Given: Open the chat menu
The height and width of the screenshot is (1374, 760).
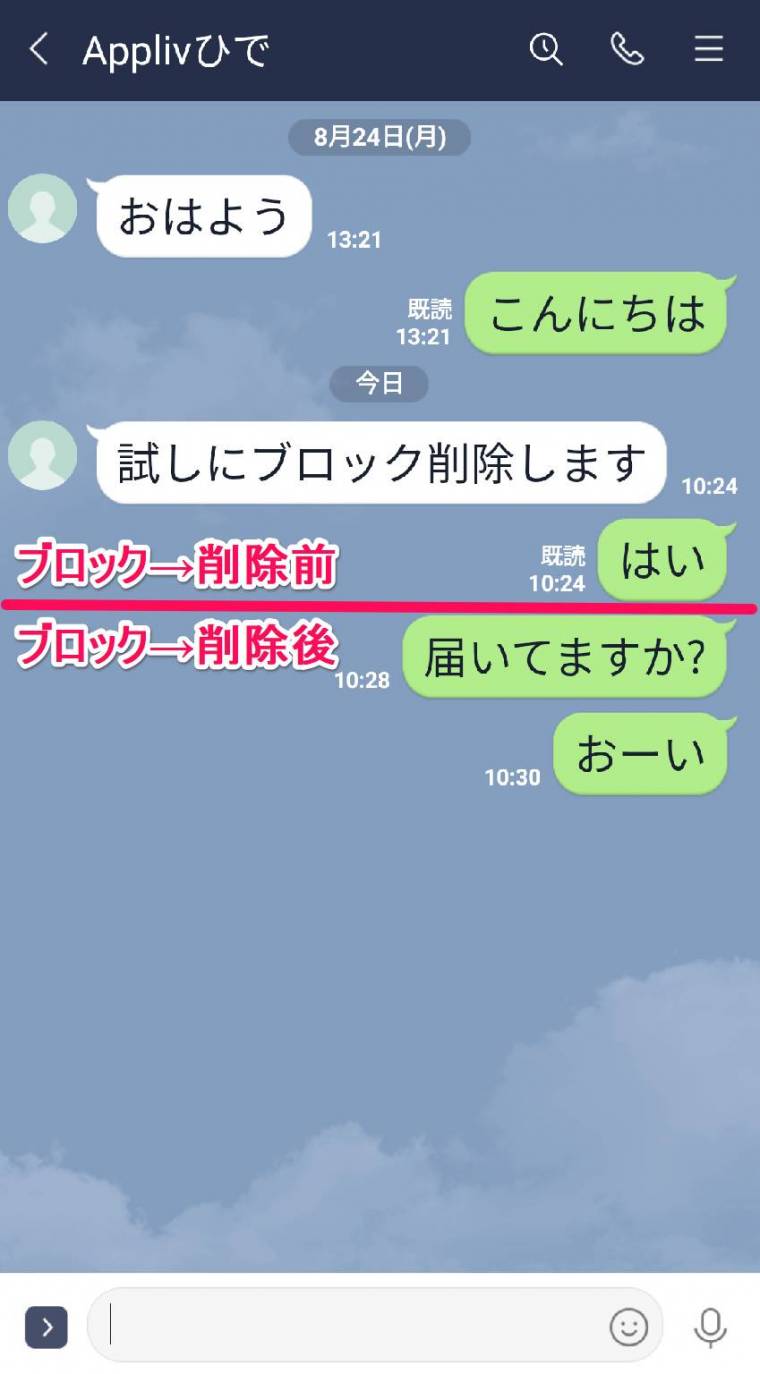Looking at the screenshot, I should 709,49.
